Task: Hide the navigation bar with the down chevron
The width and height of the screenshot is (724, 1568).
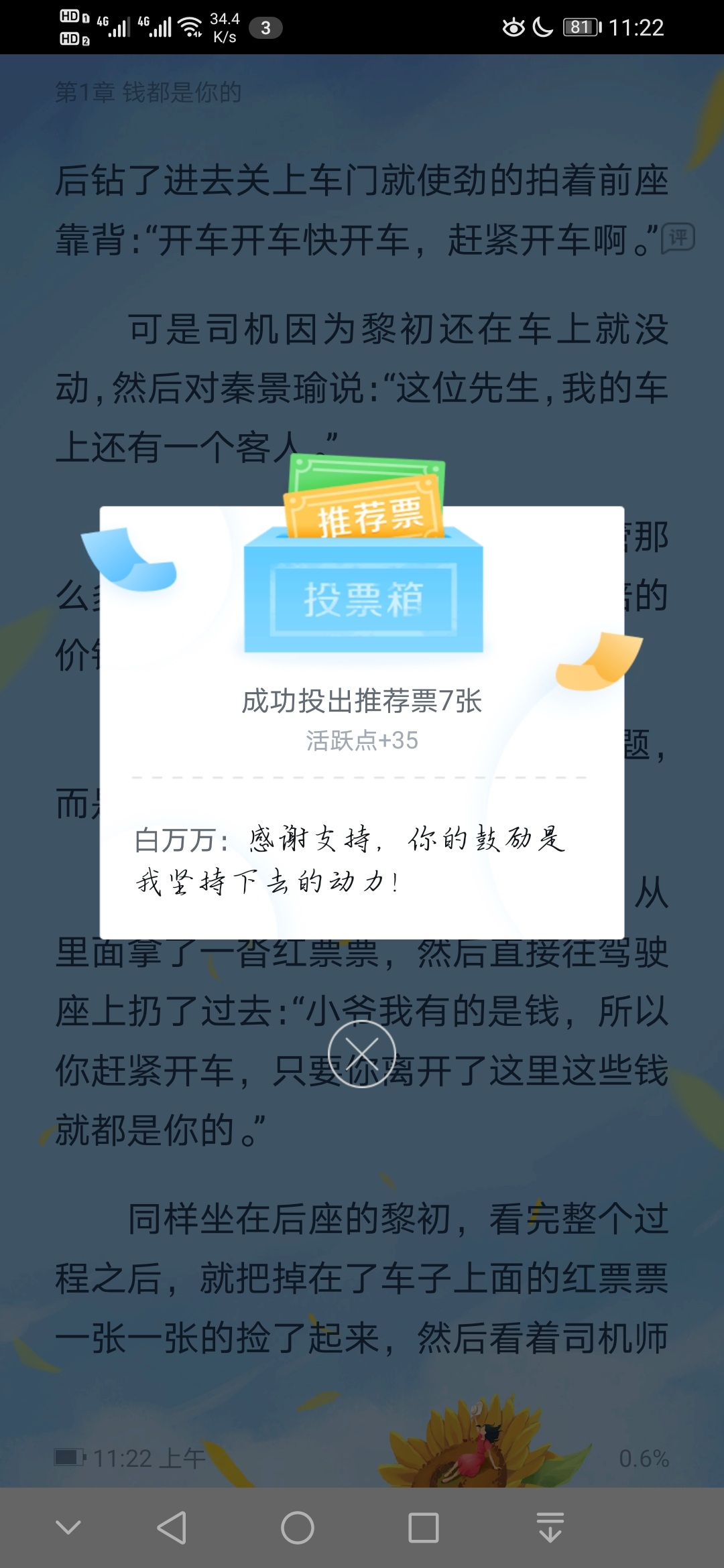Action: click(x=68, y=1527)
